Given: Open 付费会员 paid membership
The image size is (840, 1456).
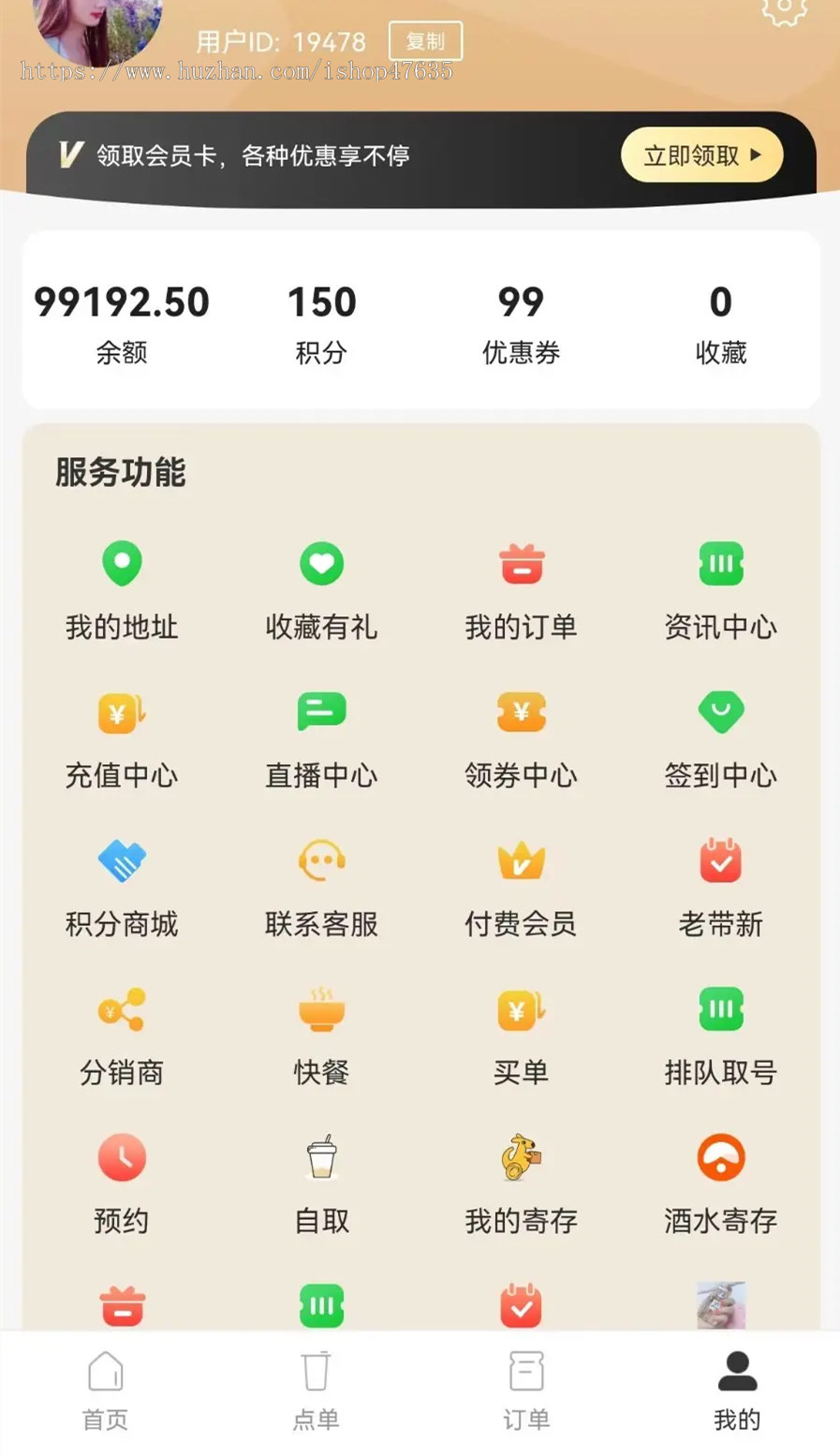Looking at the screenshot, I should (x=521, y=887).
